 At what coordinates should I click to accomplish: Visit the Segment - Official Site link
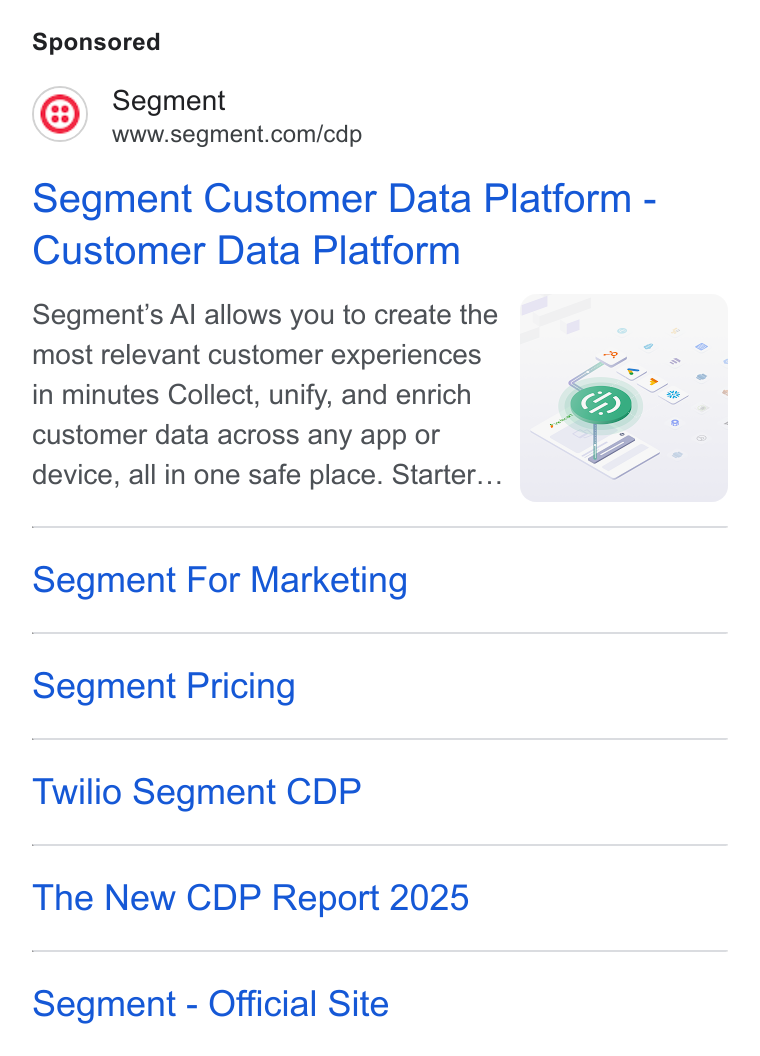pyautogui.click(x=210, y=1004)
